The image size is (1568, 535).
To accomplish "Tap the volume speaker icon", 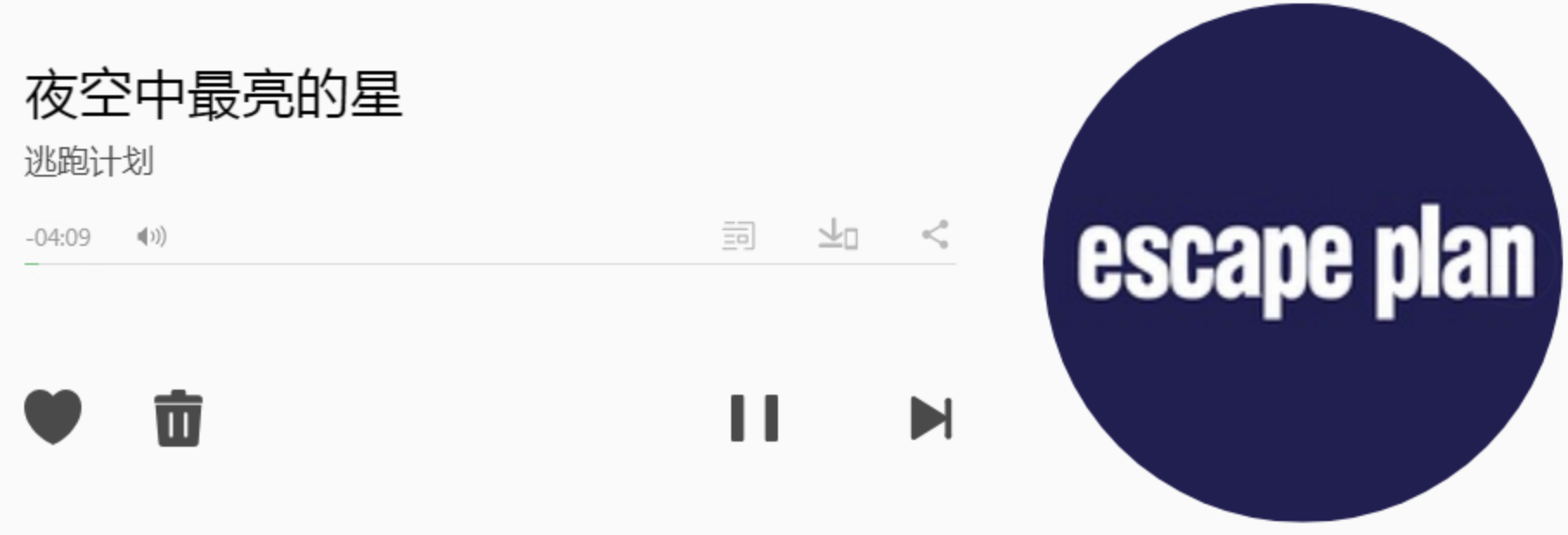I will [x=151, y=236].
